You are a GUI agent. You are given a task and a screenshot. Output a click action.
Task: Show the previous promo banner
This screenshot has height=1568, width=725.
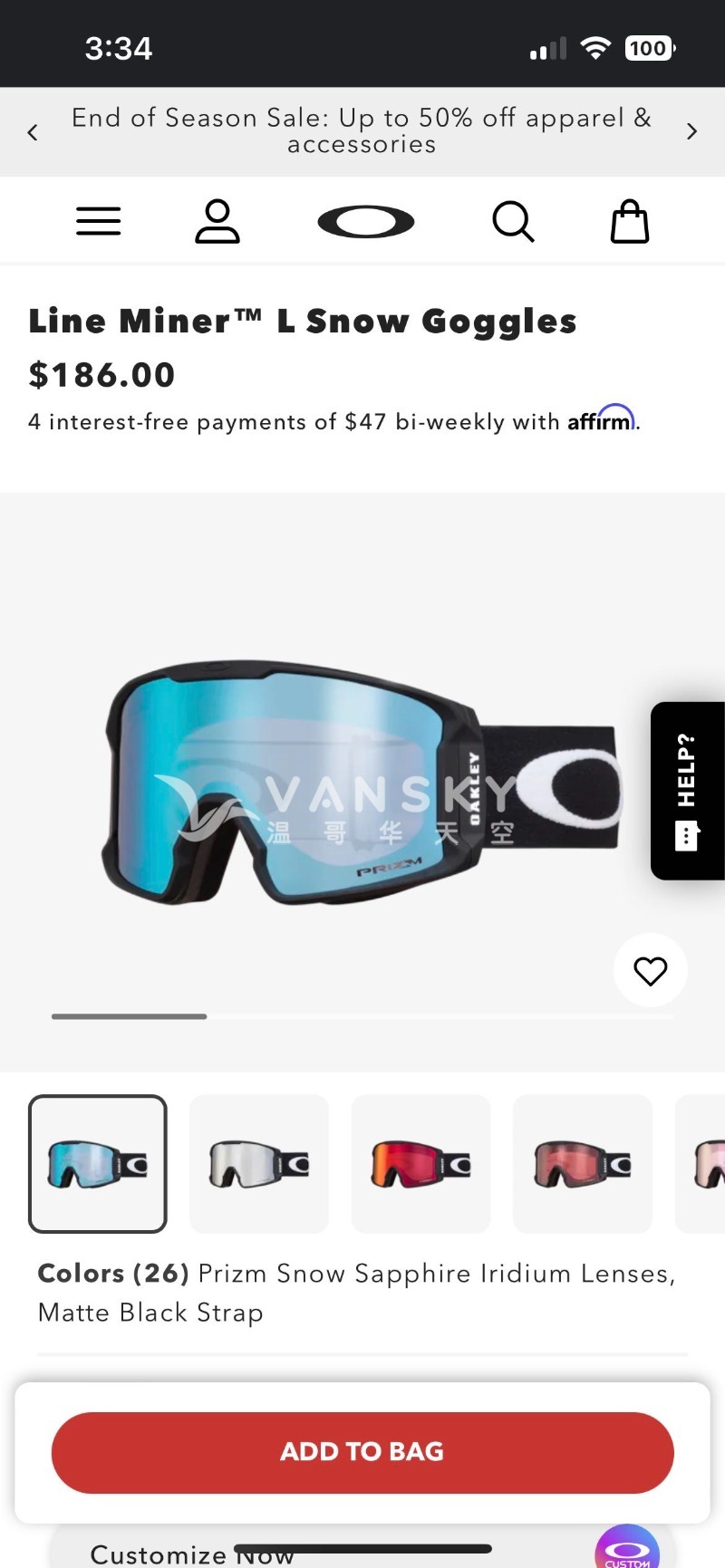point(33,132)
